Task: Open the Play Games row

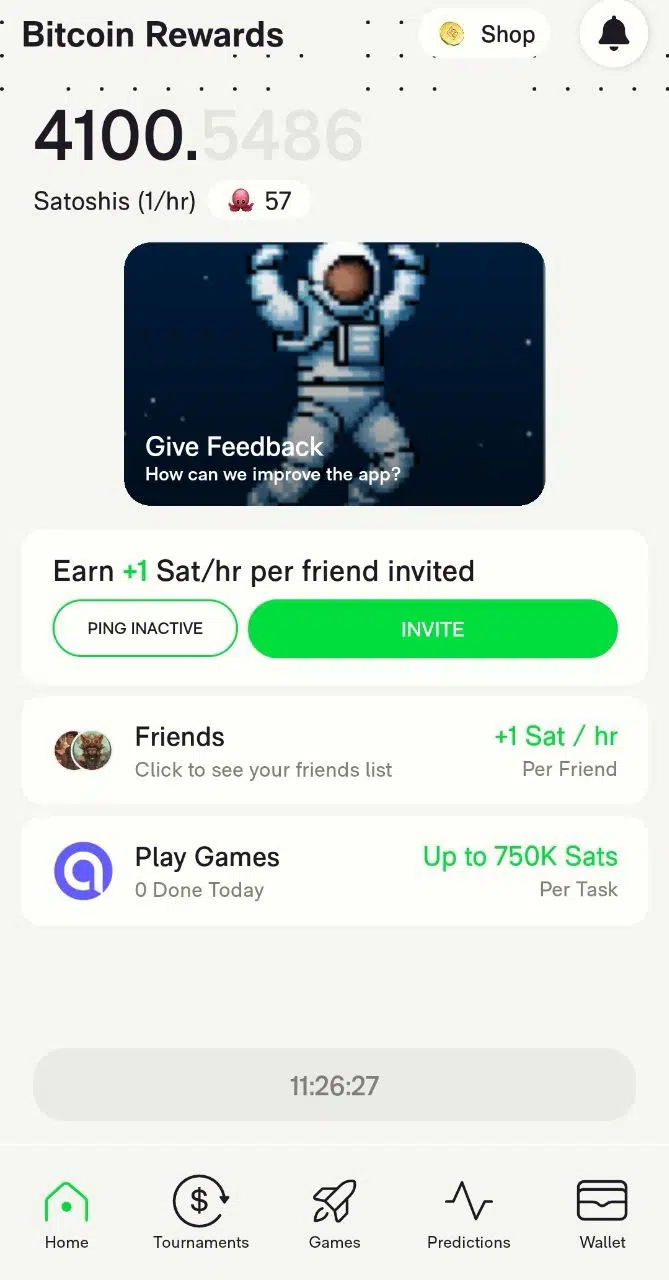Action: coord(334,871)
